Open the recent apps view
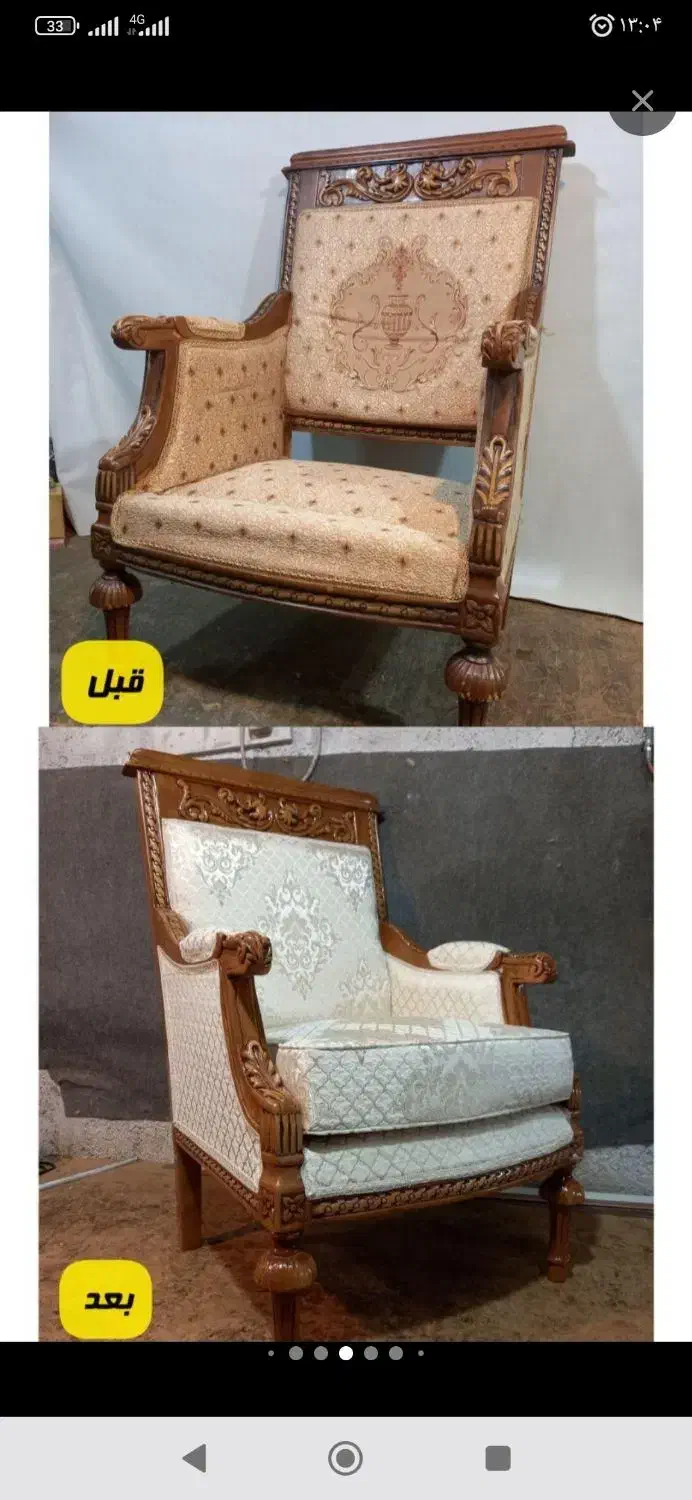692x1500 pixels. (497, 1458)
